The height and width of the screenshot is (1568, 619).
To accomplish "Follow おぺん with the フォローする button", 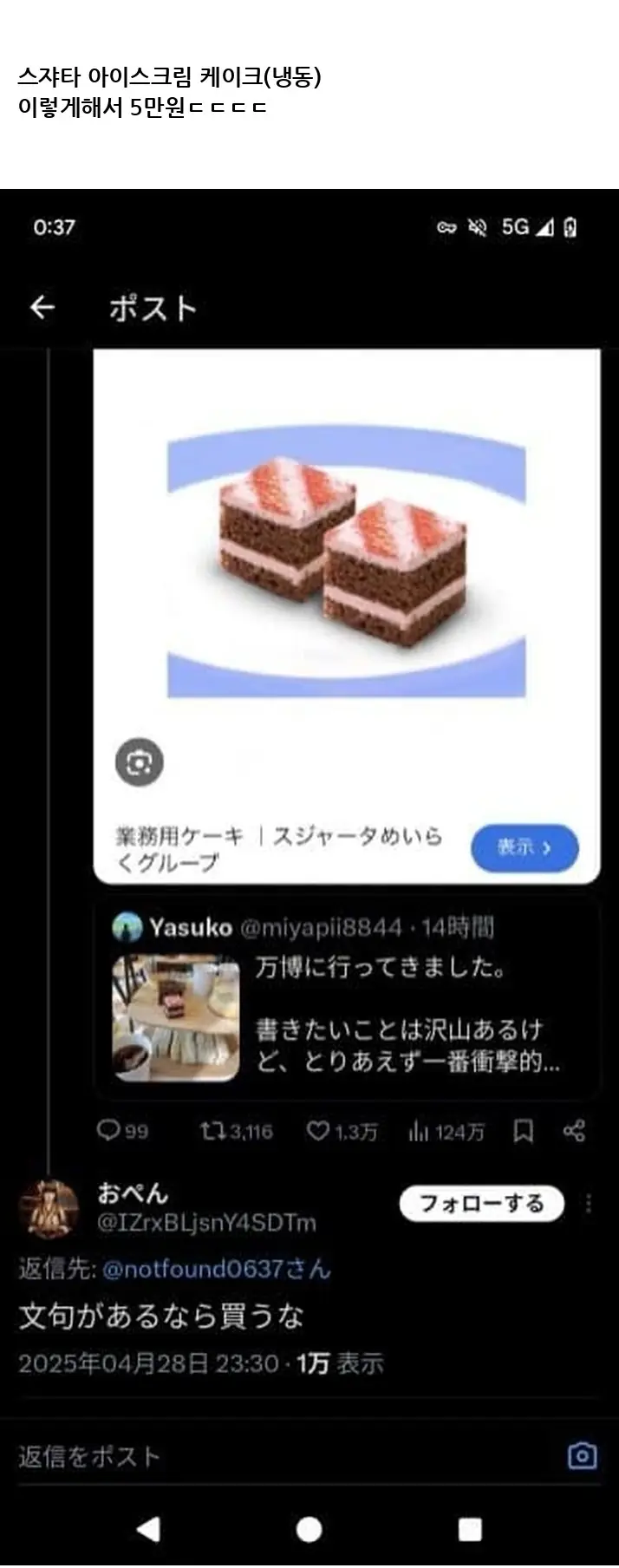I will (481, 1203).
